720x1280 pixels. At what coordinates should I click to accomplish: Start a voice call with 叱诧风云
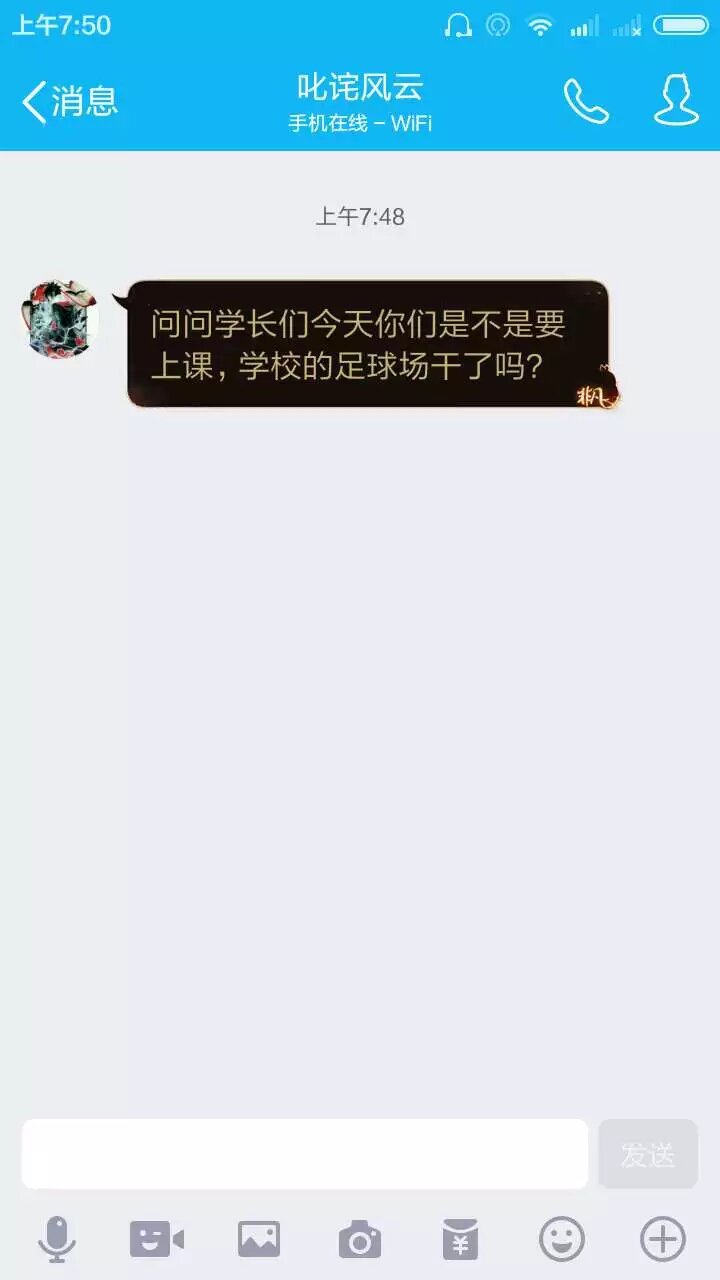click(586, 101)
